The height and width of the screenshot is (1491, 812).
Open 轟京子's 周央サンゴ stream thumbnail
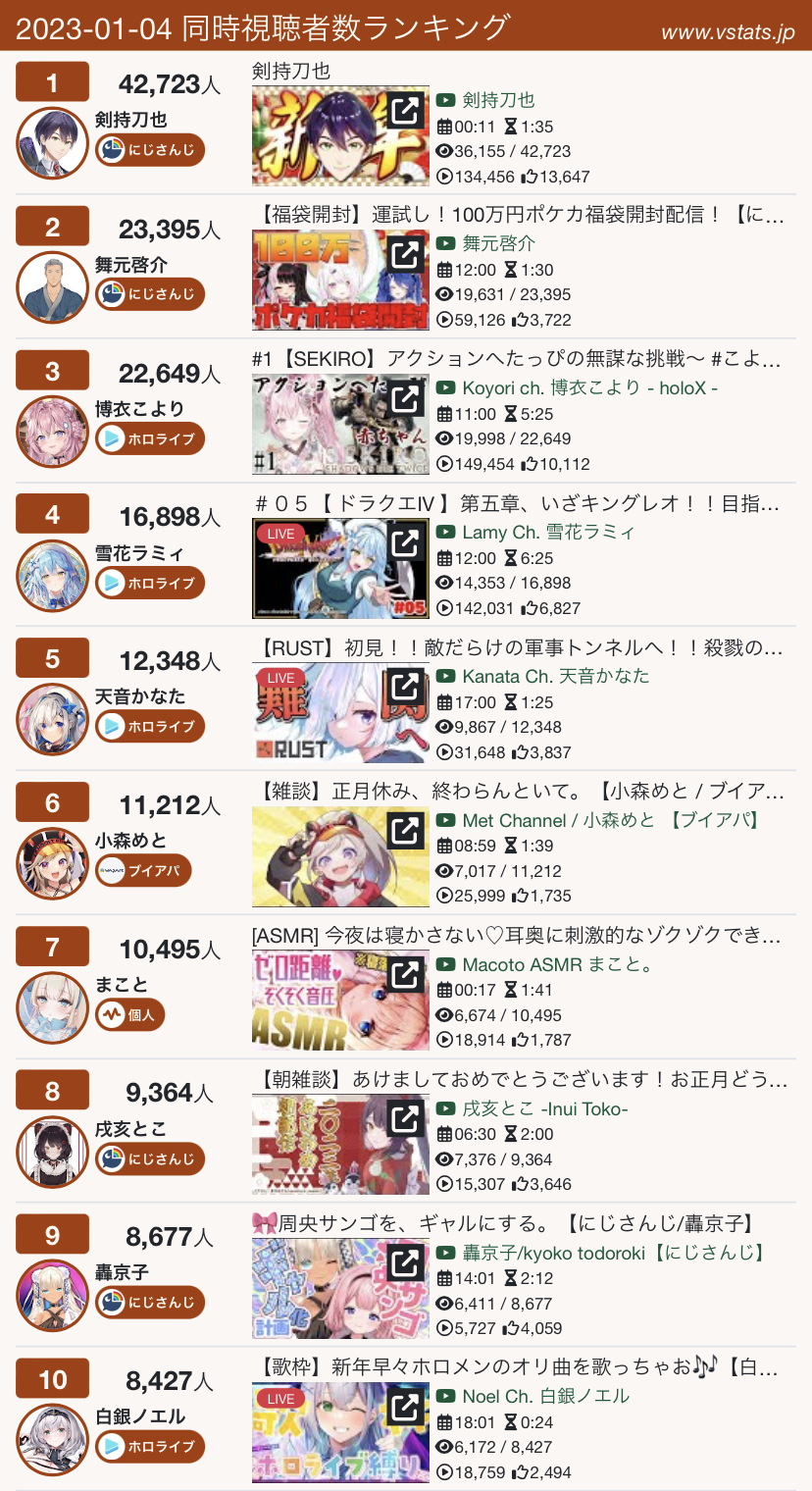coord(340,1288)
